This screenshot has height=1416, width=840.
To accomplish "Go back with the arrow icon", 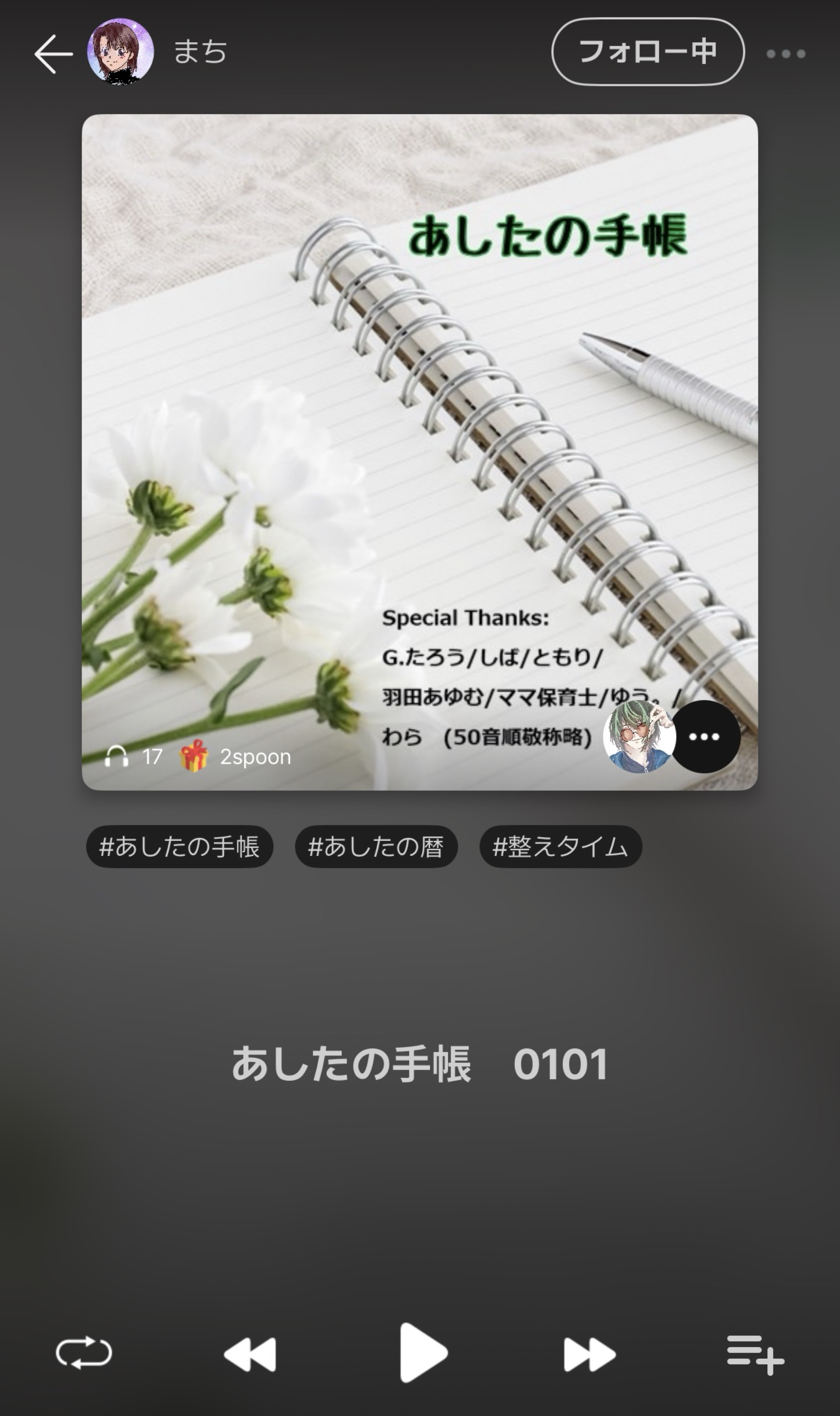I will pos(53,54).
